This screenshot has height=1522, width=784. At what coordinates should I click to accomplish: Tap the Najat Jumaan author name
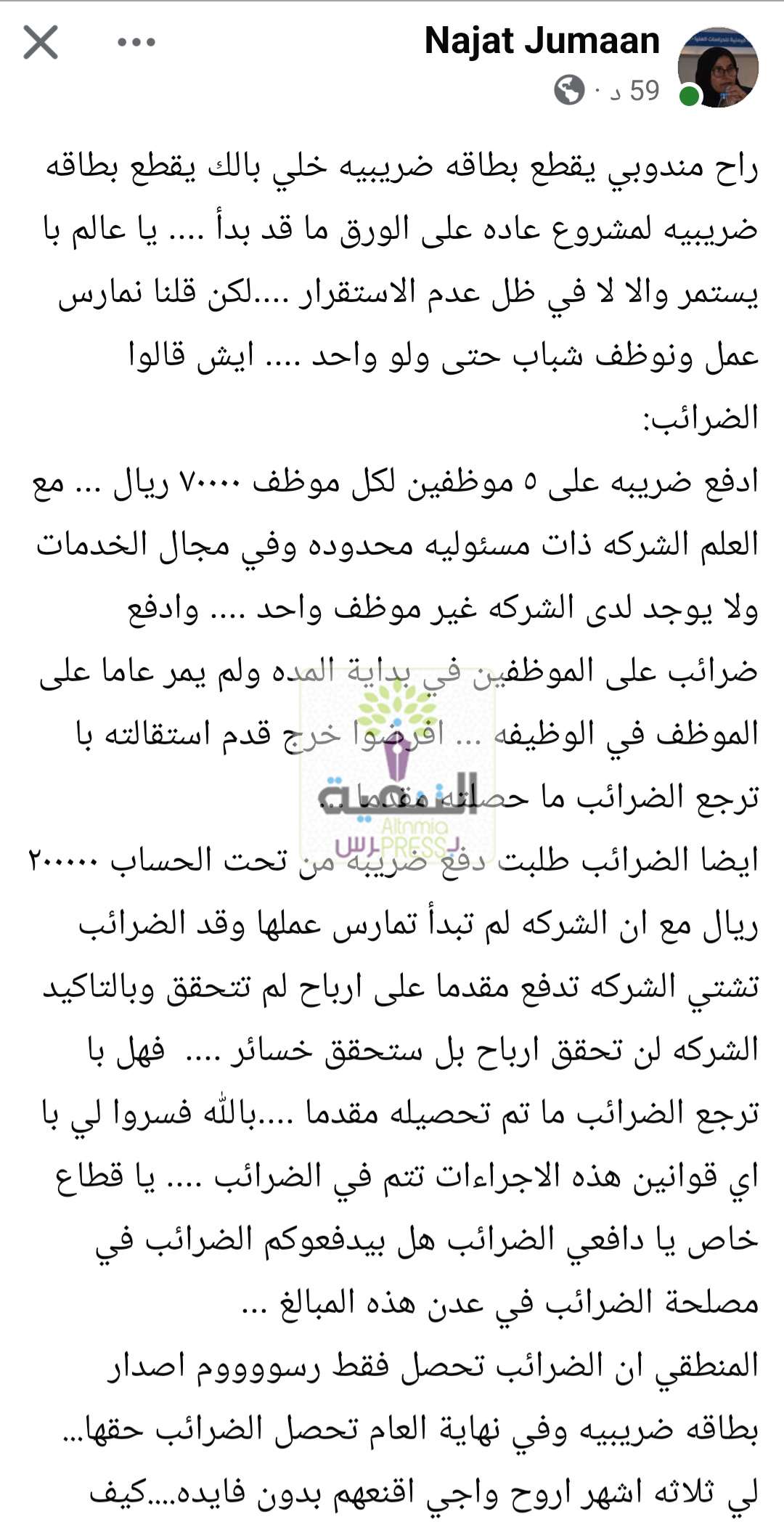point(542,41)
